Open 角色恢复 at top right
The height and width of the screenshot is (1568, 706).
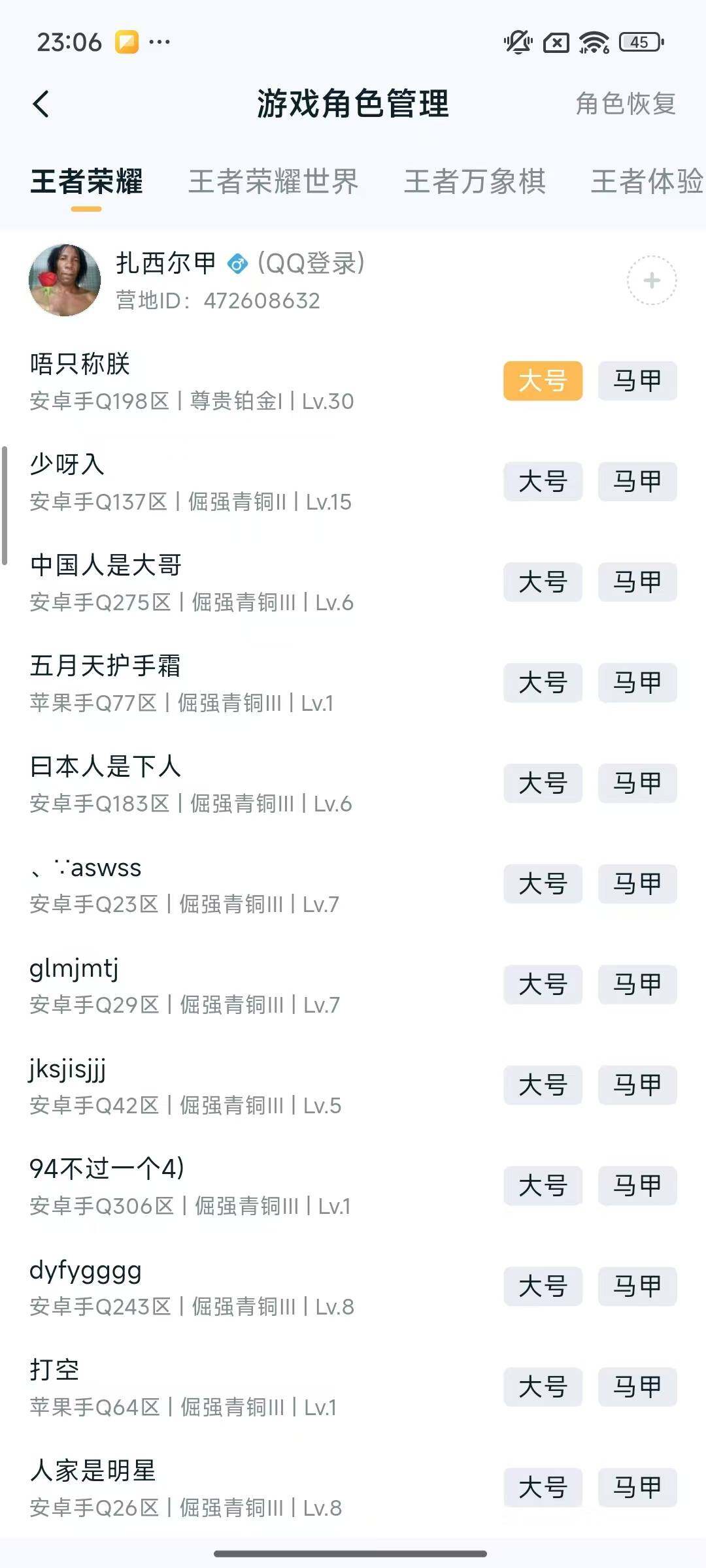point(624,105)
